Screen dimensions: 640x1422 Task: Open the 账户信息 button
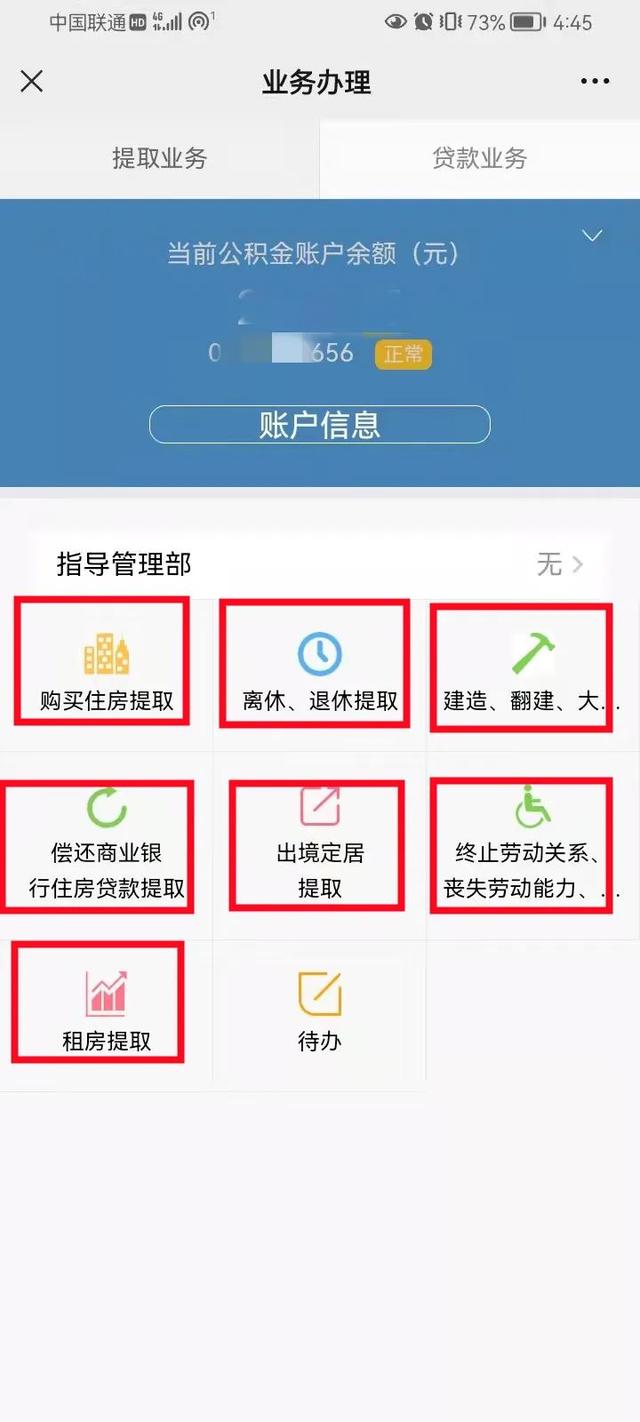click(x=320, y=425)
